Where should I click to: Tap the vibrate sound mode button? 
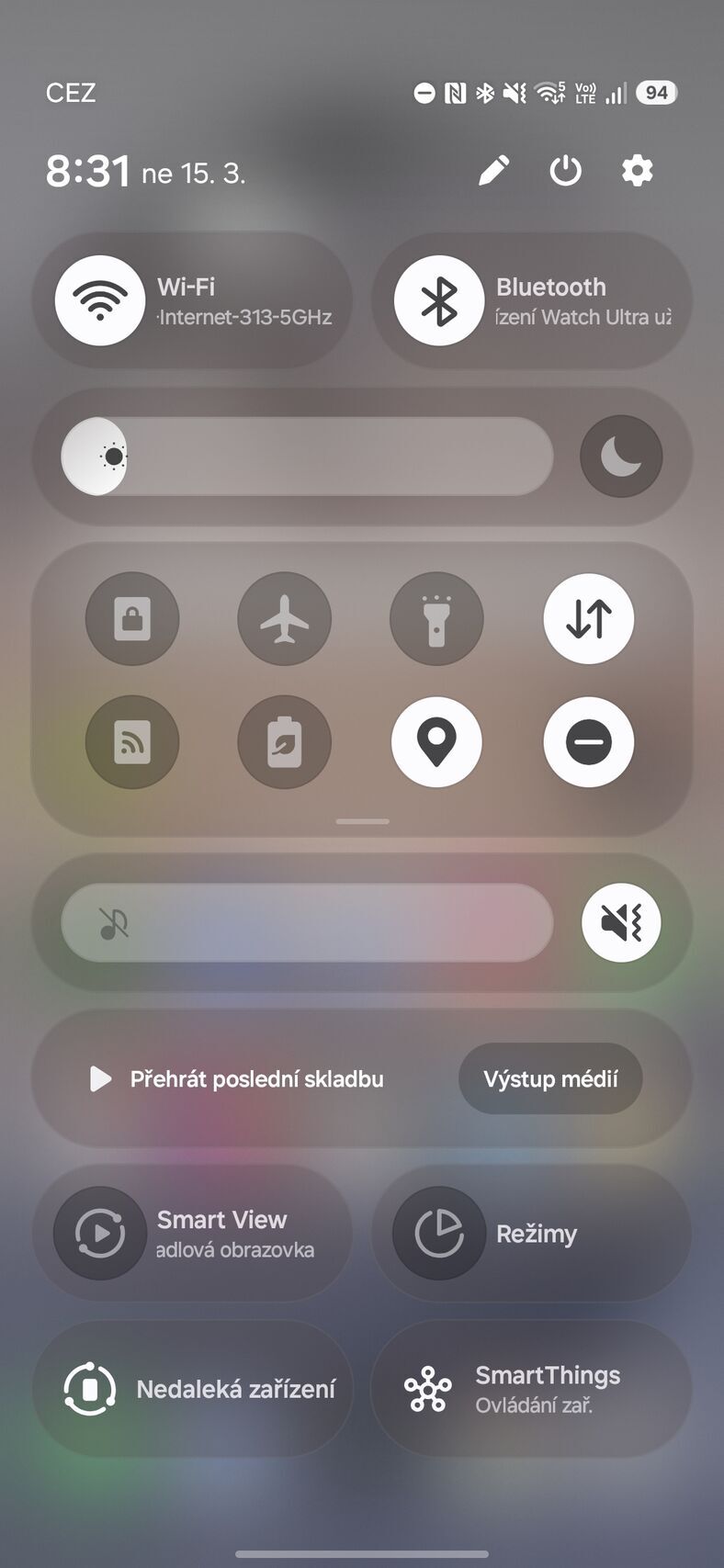pos(621,922)
